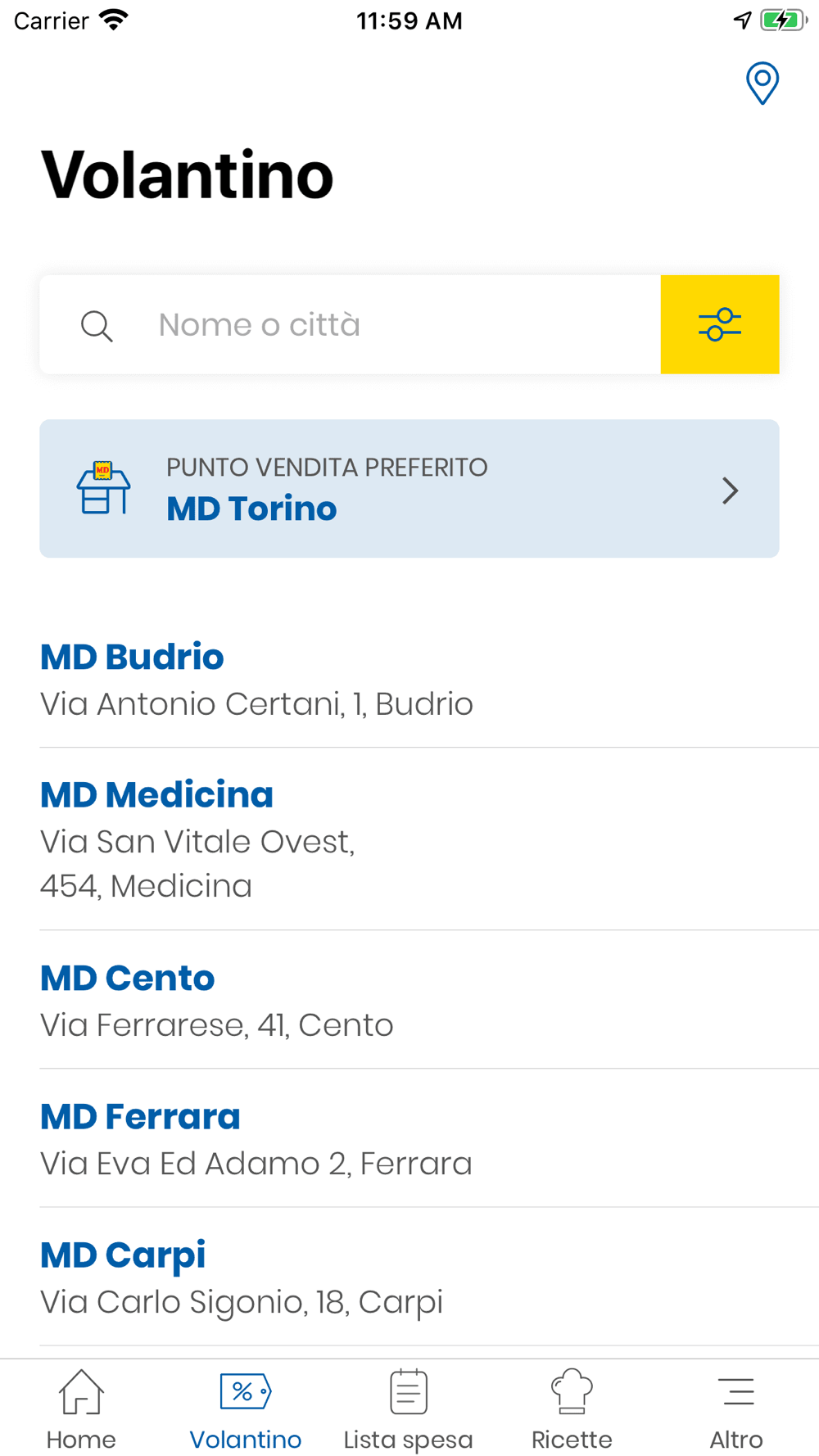
Task: Switch to the Home tab
Action: coord(81,1409)
